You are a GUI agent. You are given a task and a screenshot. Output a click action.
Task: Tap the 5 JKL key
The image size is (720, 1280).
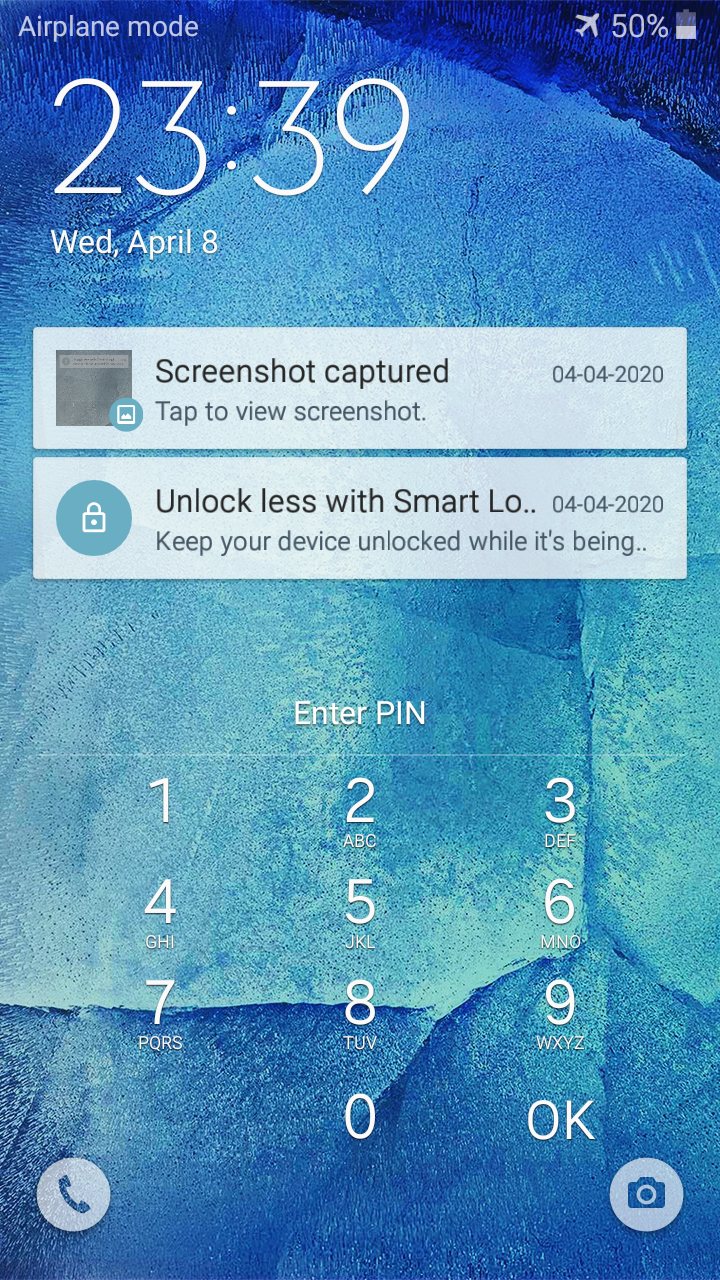click(360, 910)
